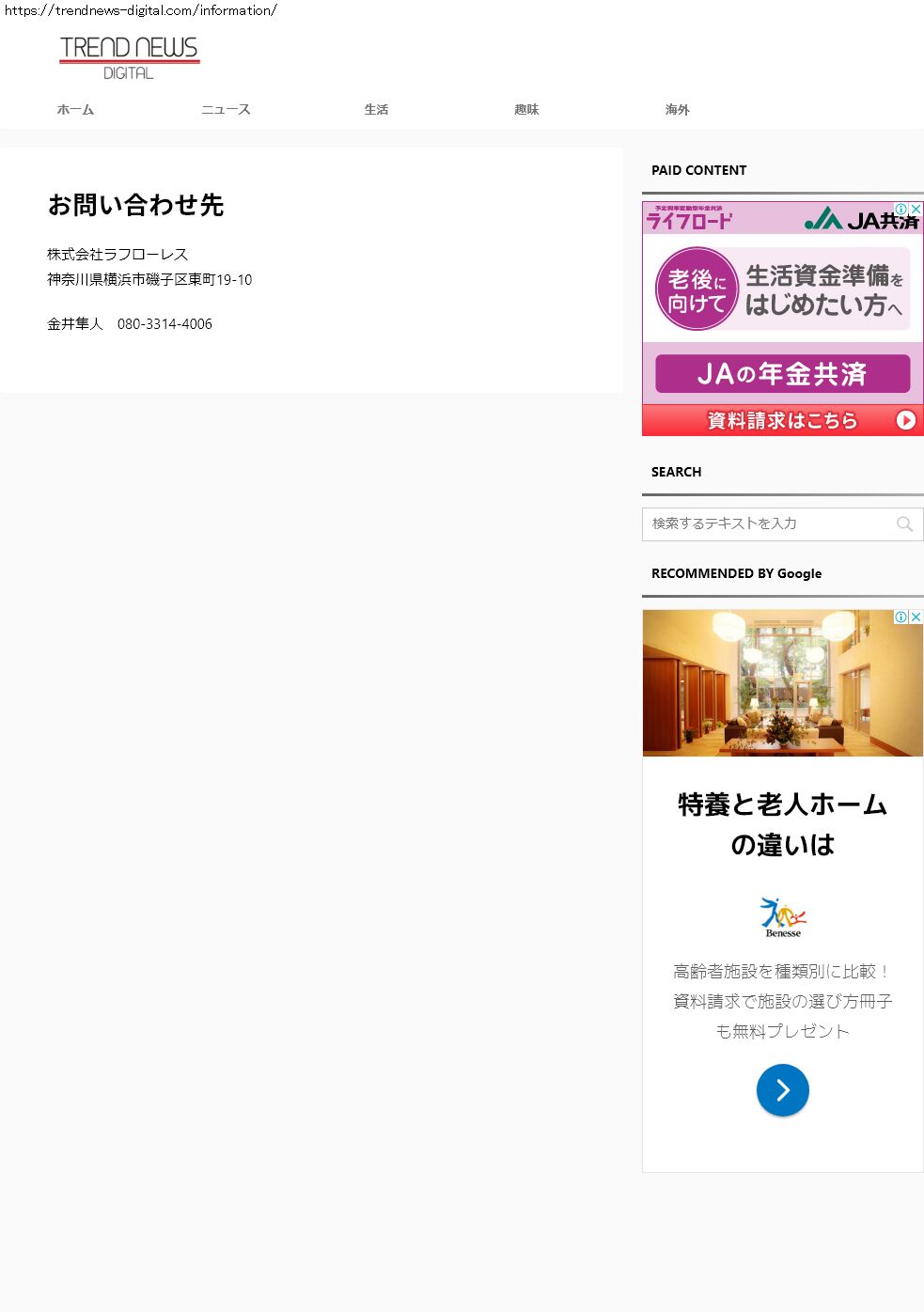Switch to the 生活 category

coord(376,110)
